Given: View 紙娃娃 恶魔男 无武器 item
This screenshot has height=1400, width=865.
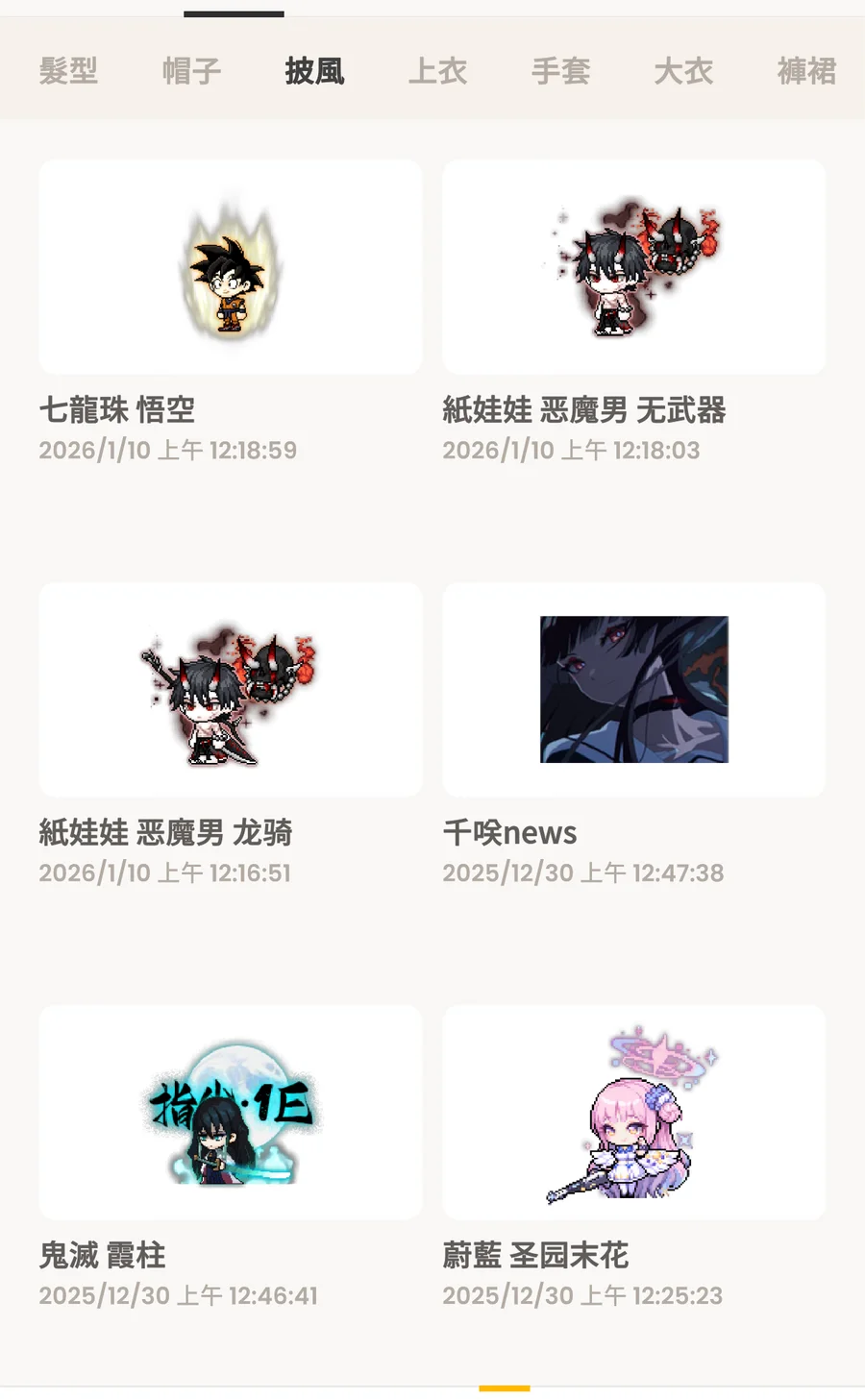Looking at the screenshot, I should (x=633, y=268).
